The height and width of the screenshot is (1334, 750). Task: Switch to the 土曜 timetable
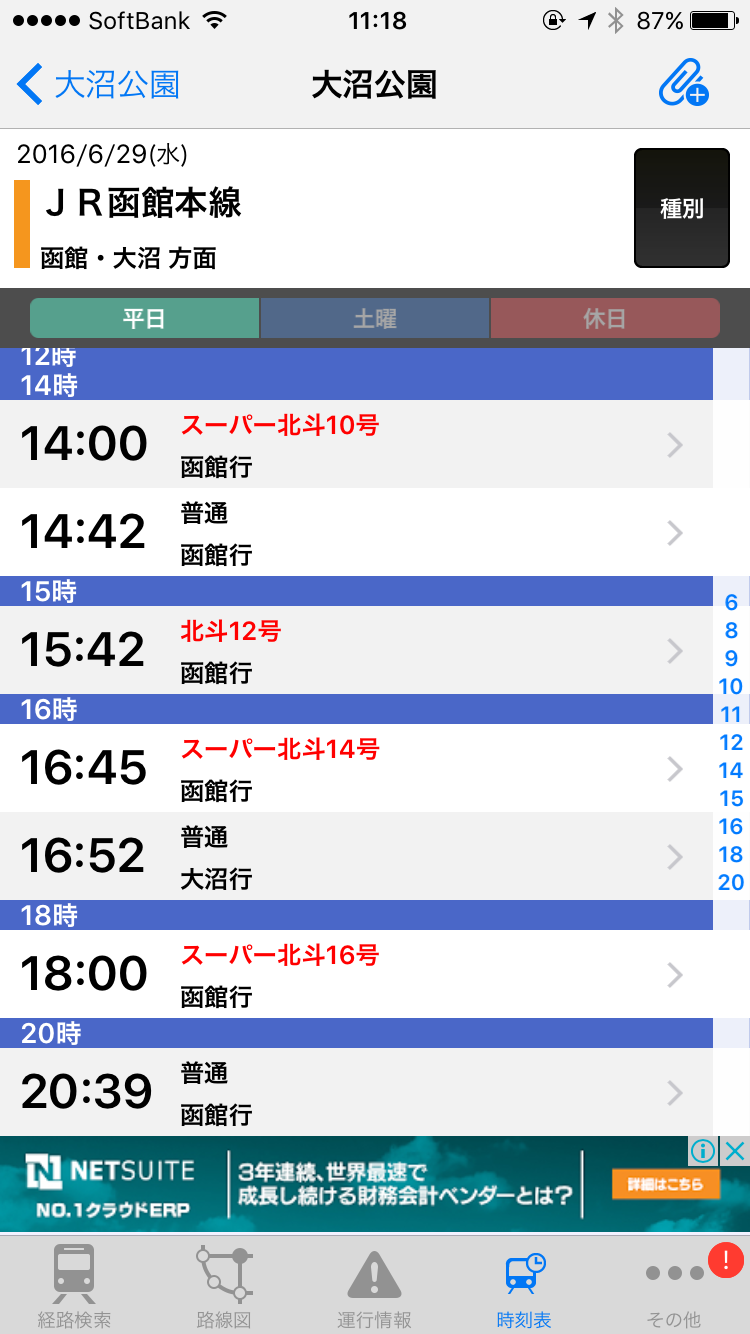pos(375,318)
